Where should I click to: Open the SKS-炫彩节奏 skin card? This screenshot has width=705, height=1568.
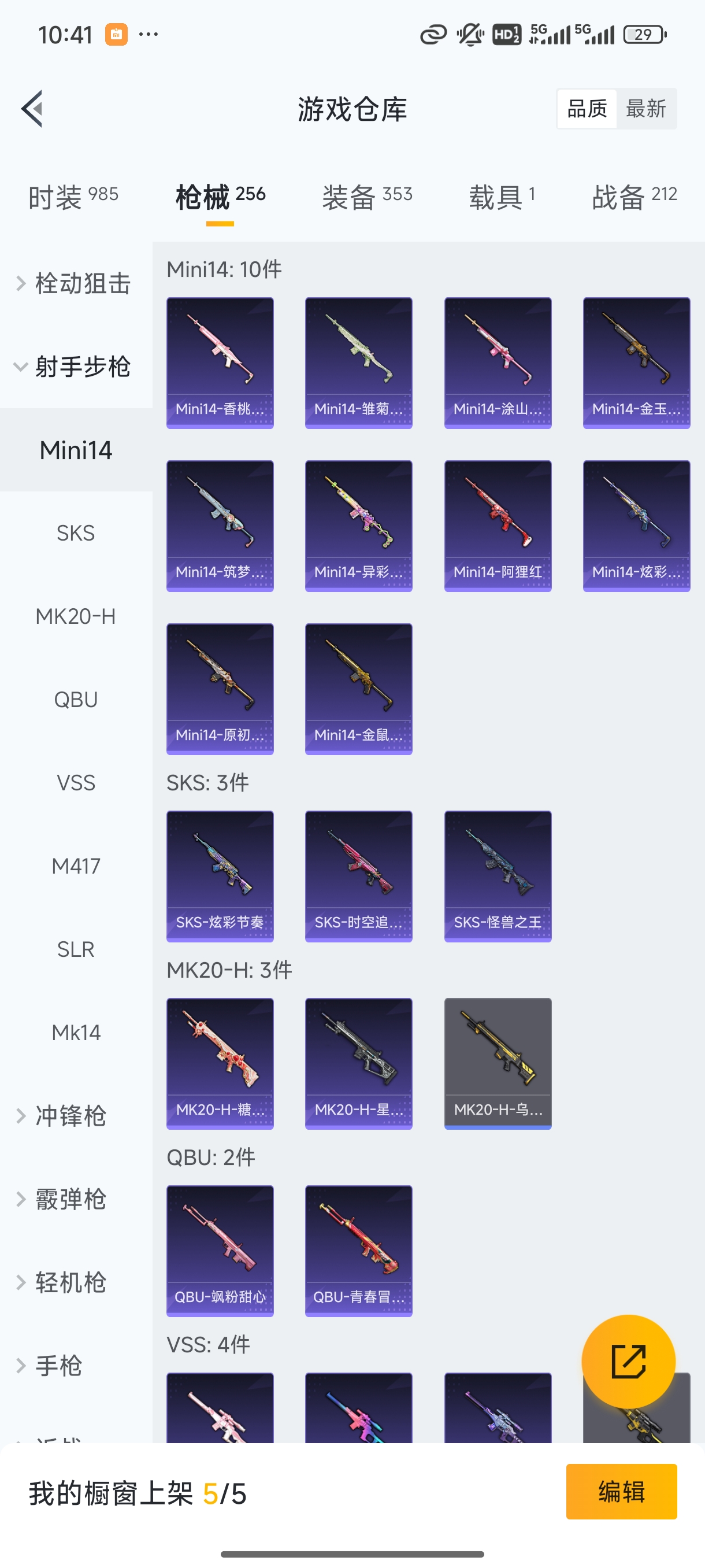pyautogui.click(x=220, y=876)
